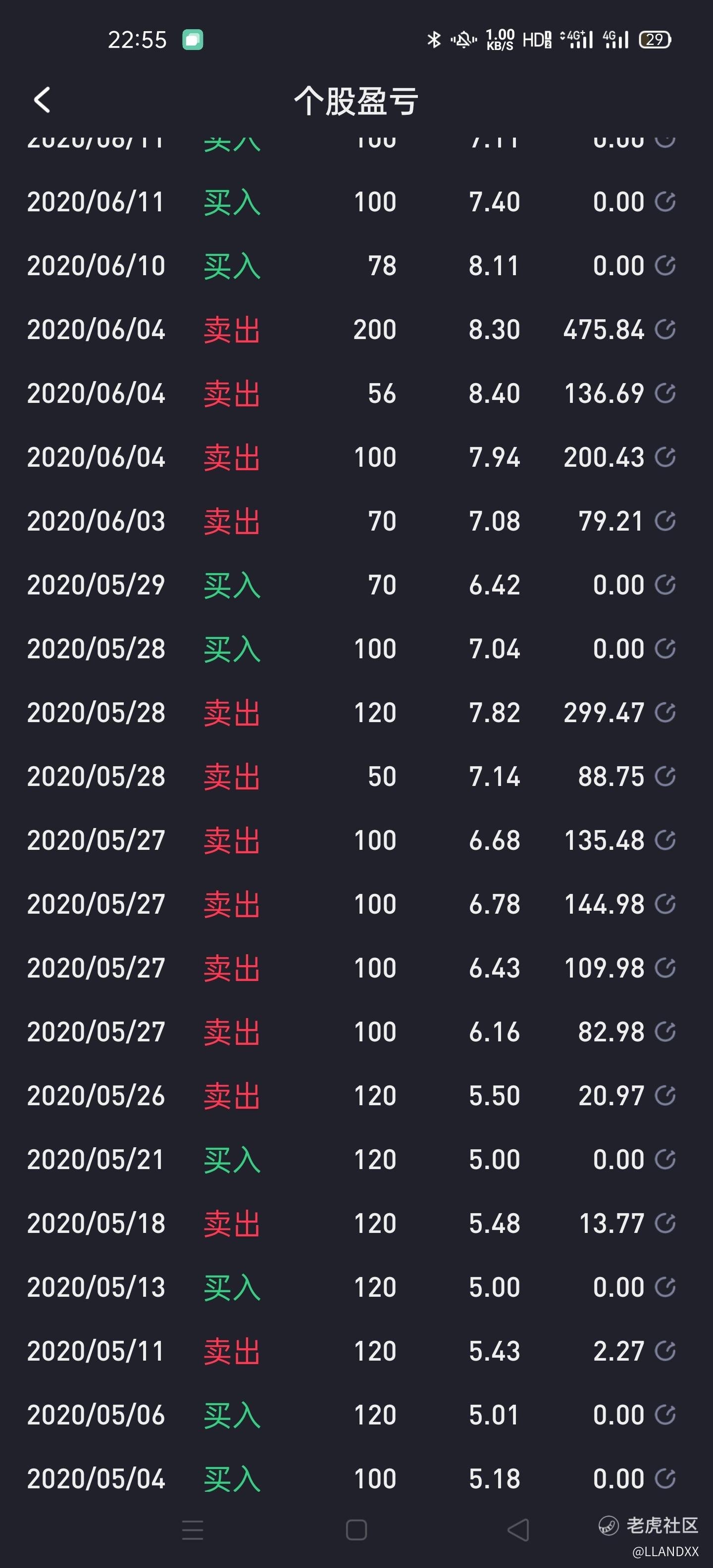This screenshot has height=1568, width=713.
Task: Share the 2.27 profit trade from 2020/05/11
Action: [x=665, y=1351]
